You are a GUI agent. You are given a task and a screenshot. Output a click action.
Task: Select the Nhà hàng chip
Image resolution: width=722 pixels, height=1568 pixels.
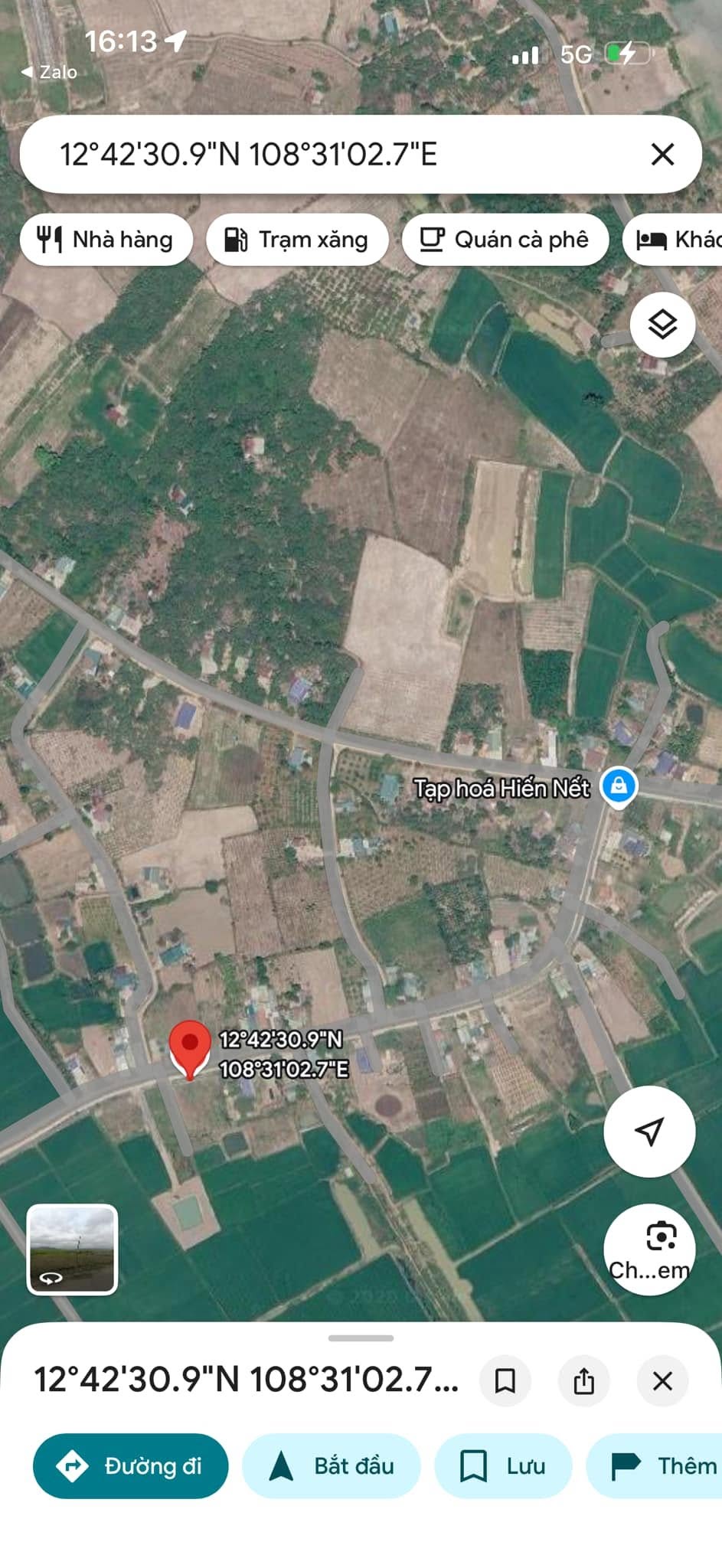pos(106,240)
